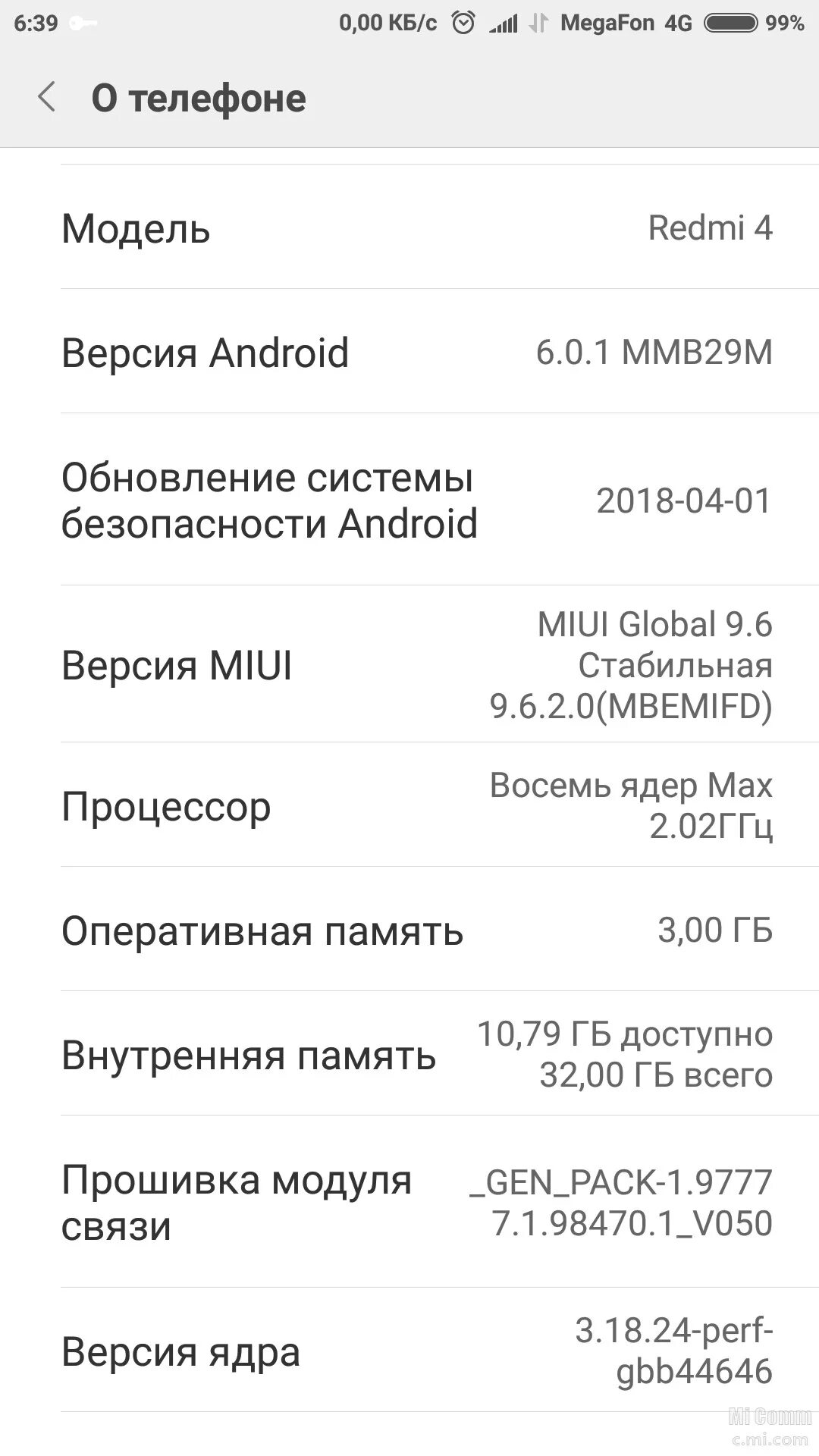Image resolution: width=819 pixels, height=1456 pixels.
Task: Tap the Оперативная память row showing 3,00 ГБ
Action: [409, 931]
